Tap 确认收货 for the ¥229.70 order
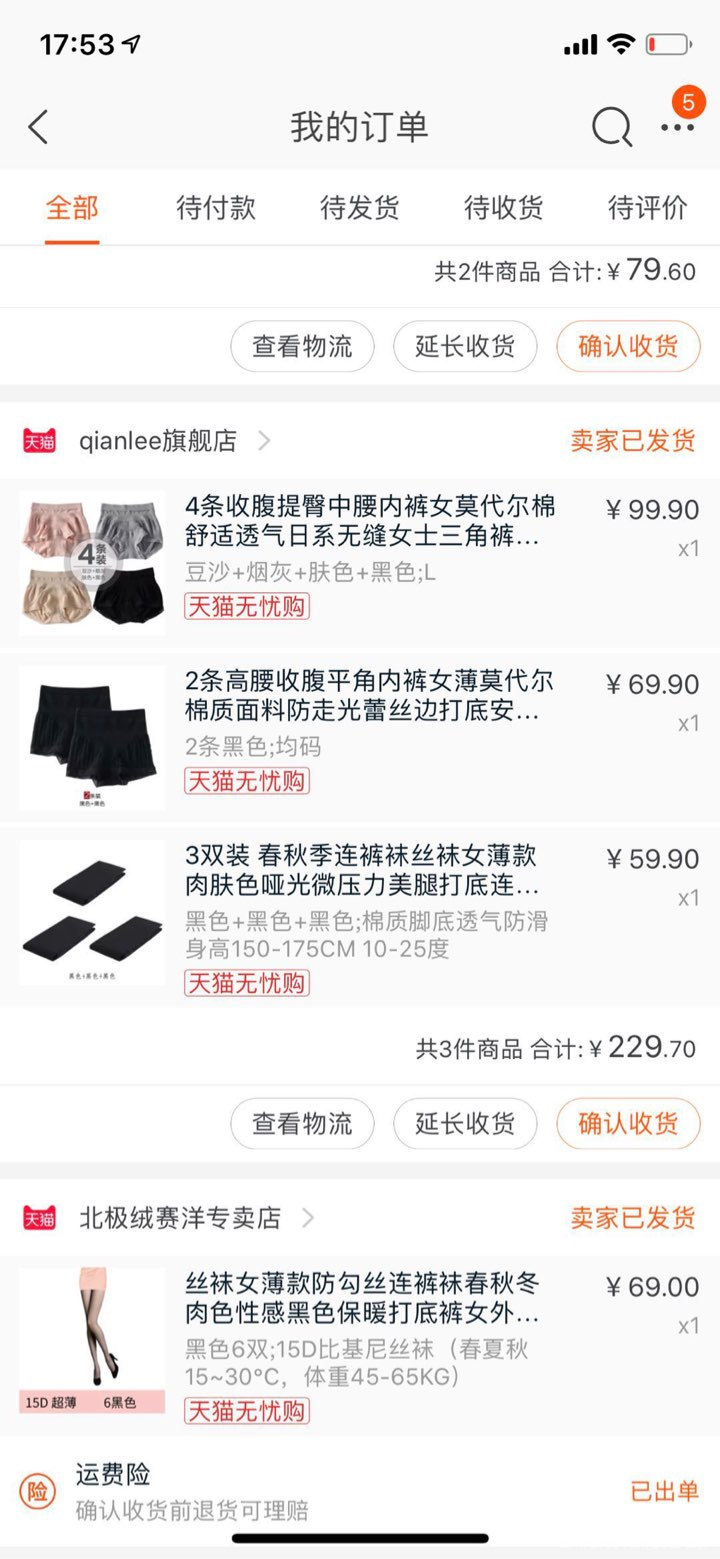This screenshot has height=1559, width=720. [x=627, y=1123]
